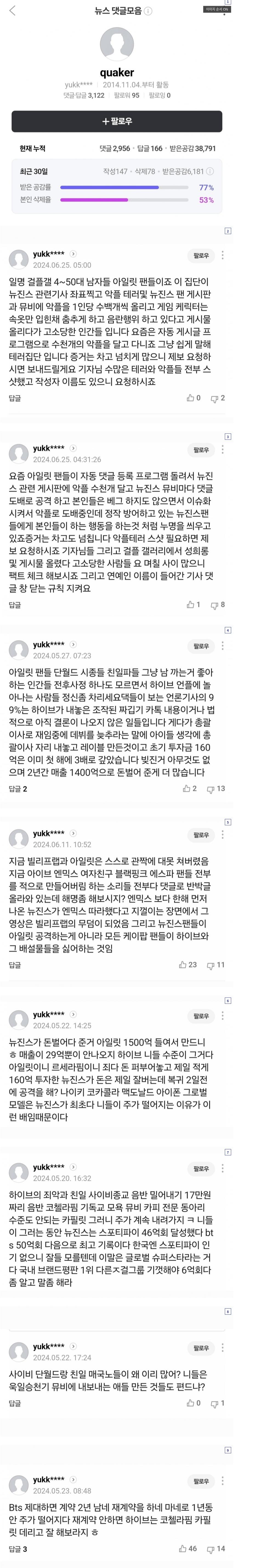Follow from the 2024.06.11. 10:52 comment
The image size is (255, 1568).
pyautogui.click(x=201, y=835)
